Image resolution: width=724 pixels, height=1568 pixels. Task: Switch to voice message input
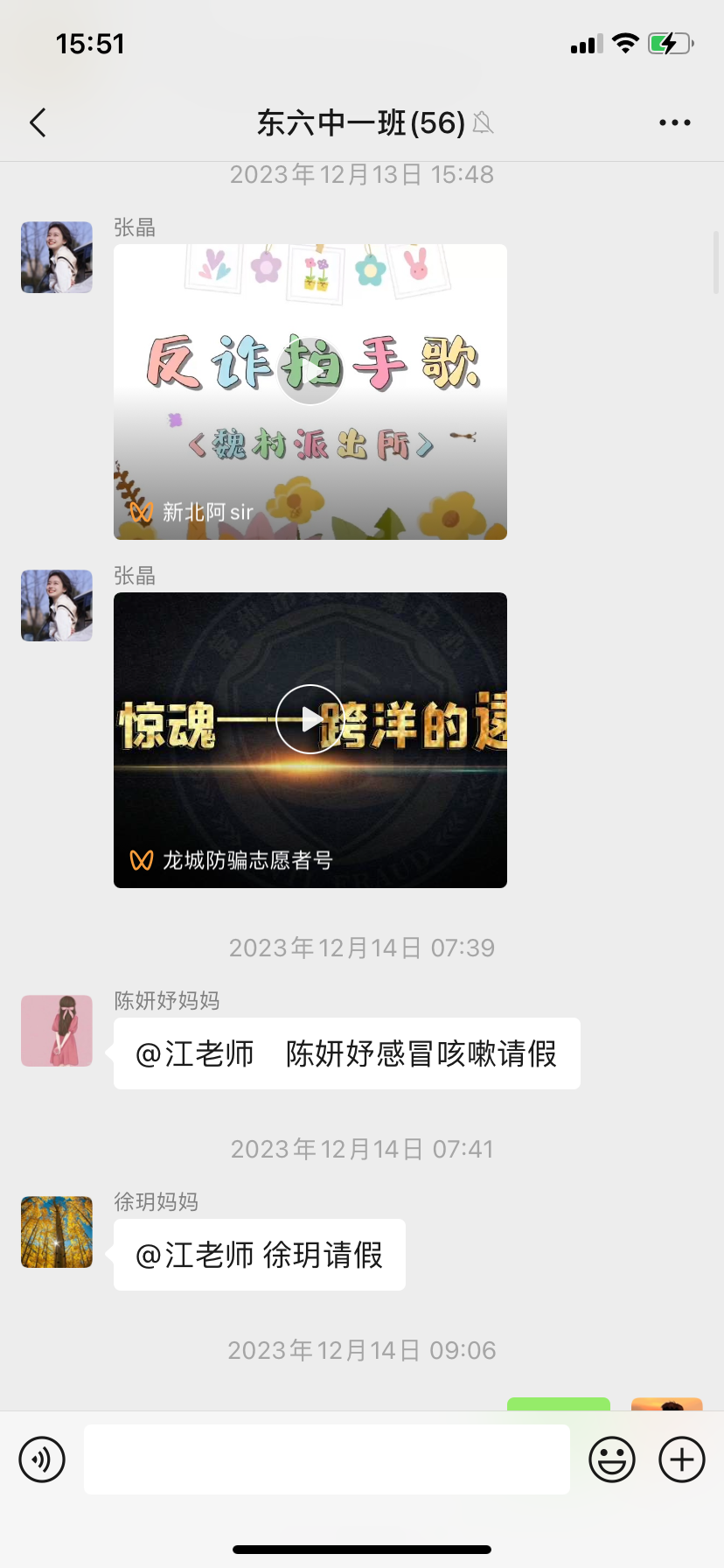[x=42, y=1459]
